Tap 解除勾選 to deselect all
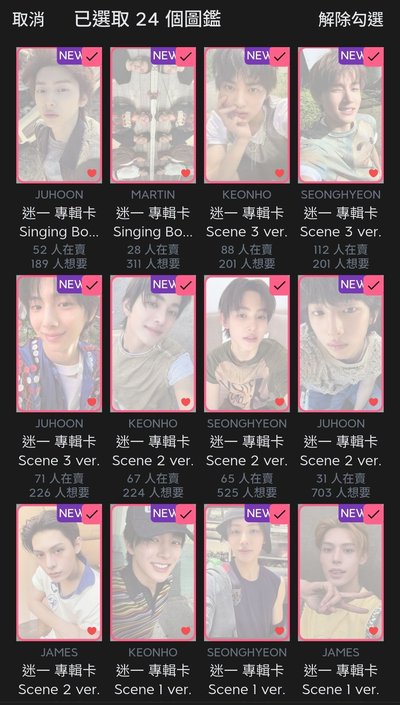 [351, 20]
